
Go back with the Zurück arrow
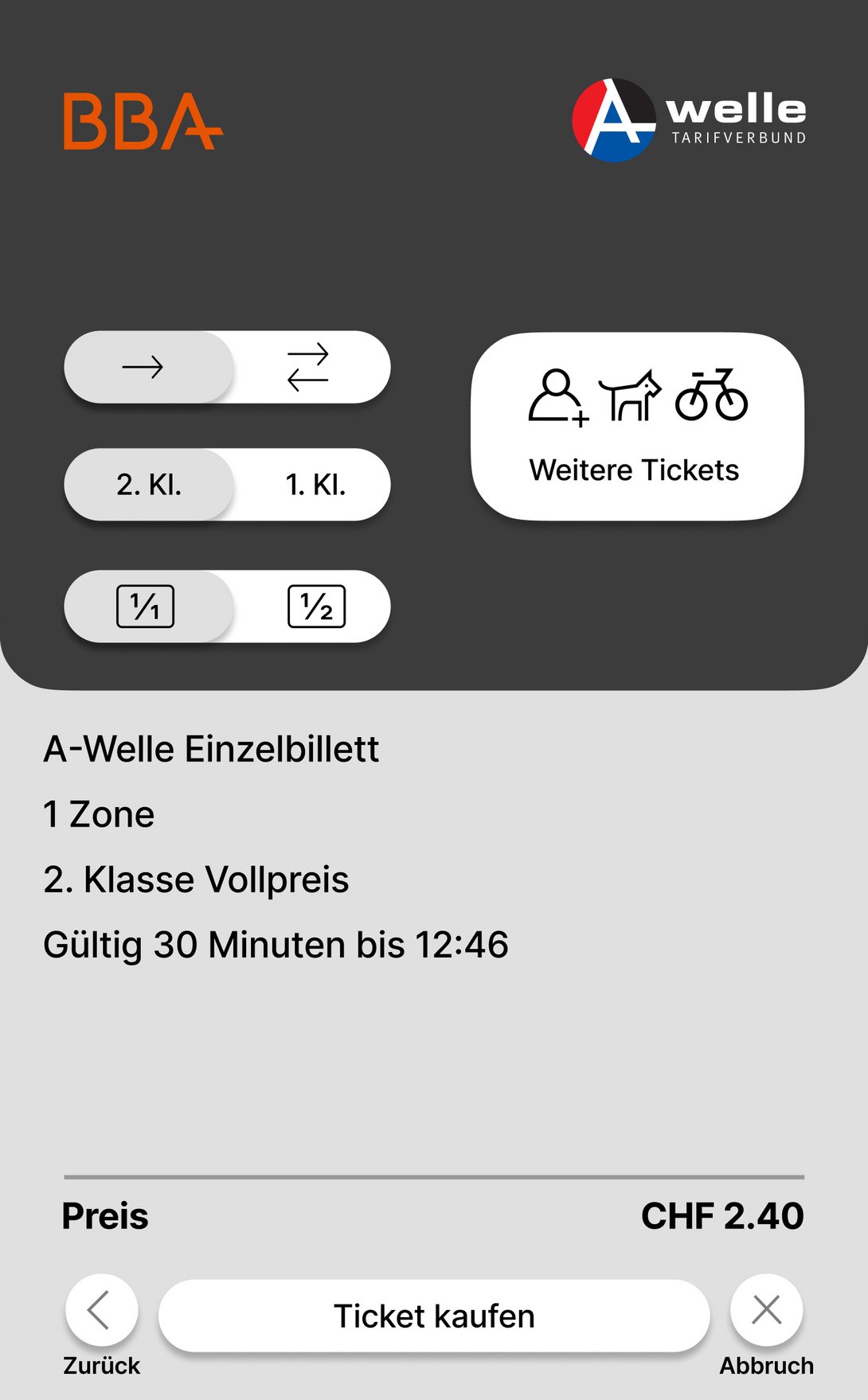tap(101, 1311)
